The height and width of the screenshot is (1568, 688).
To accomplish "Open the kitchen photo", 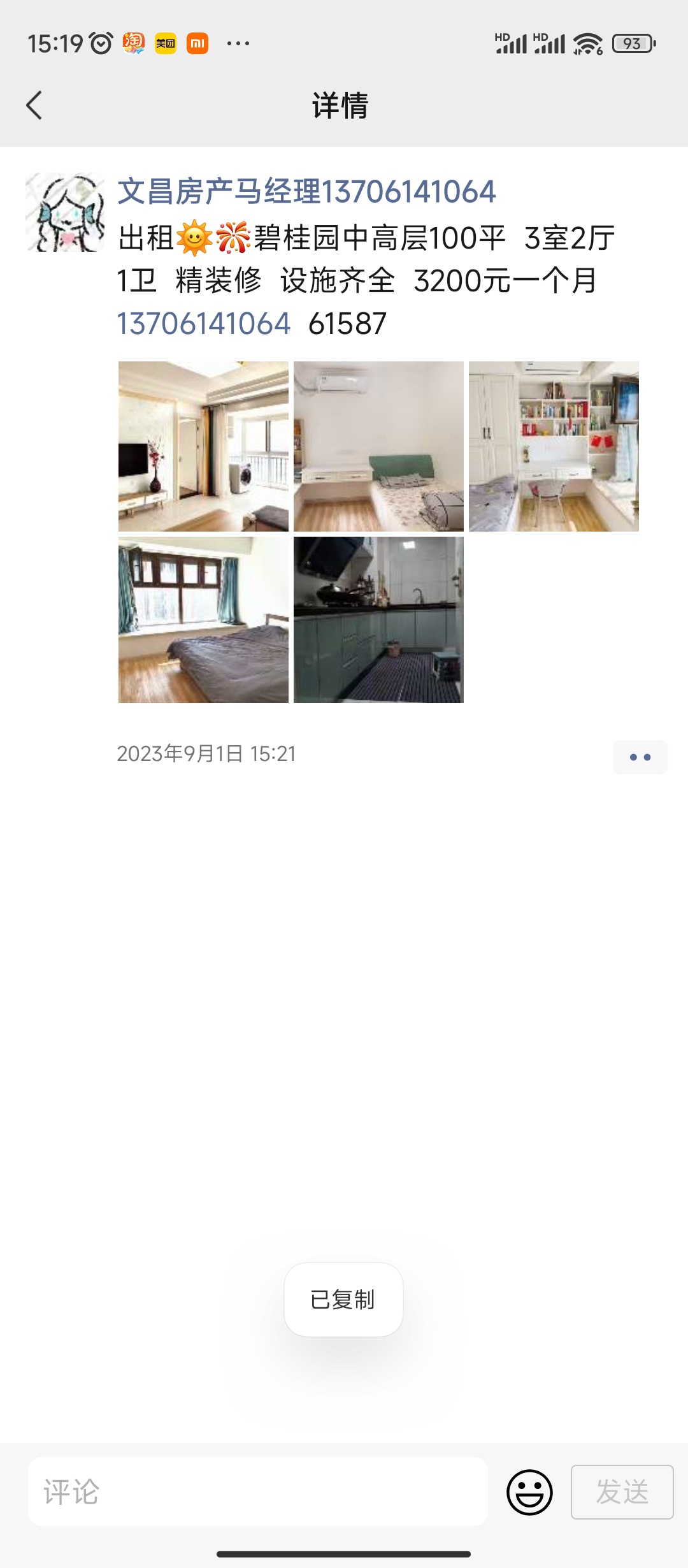I will pyautogui.click(x=378, y=620).
